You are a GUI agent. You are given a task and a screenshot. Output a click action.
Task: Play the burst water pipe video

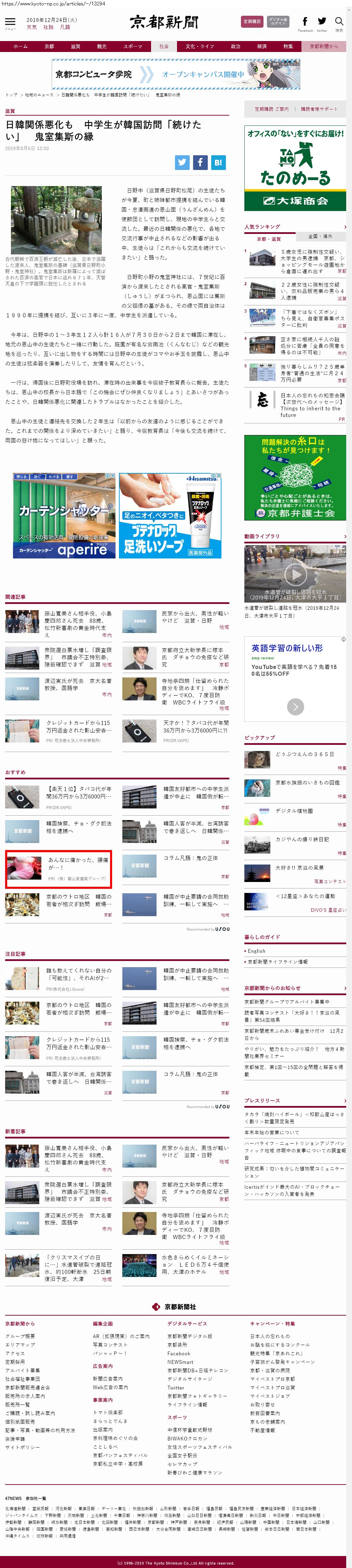(295, 574)
